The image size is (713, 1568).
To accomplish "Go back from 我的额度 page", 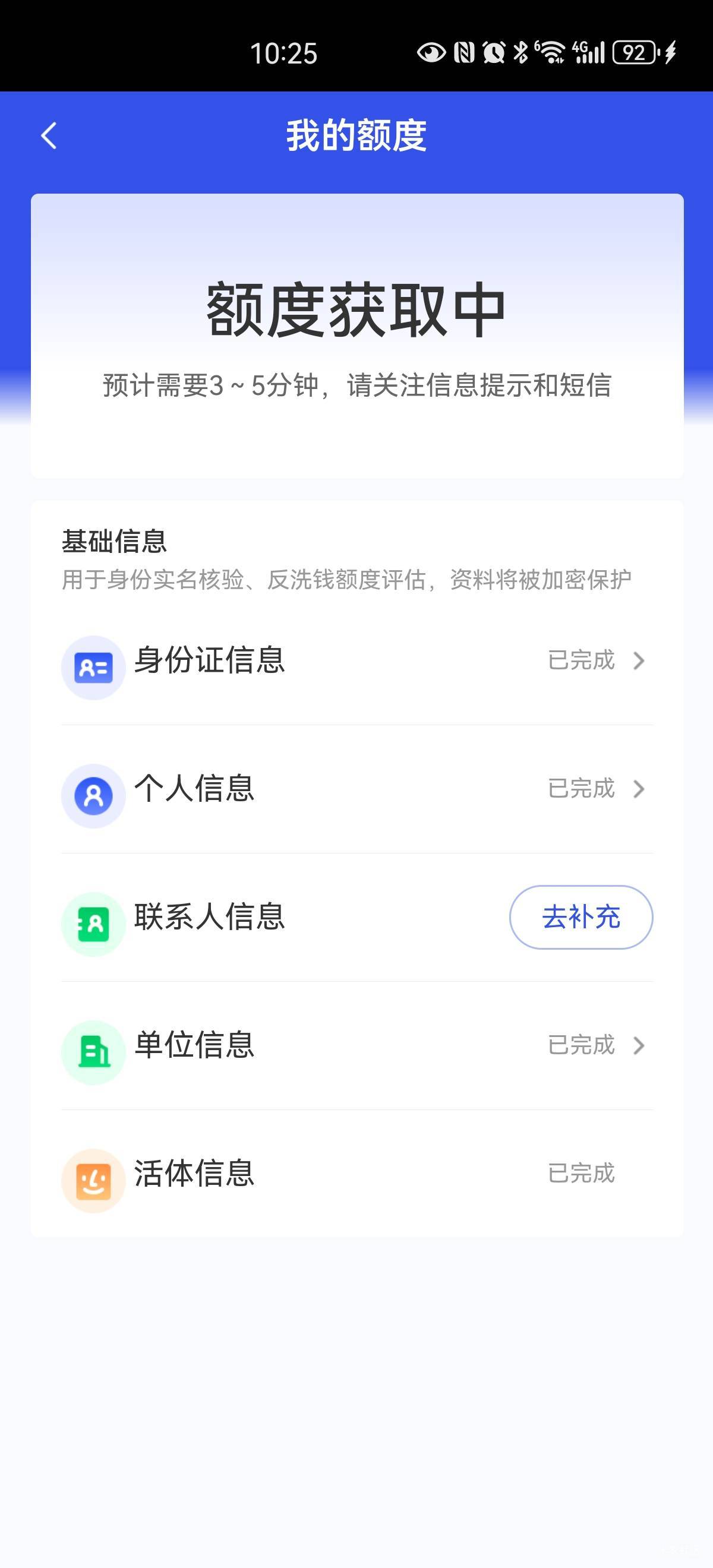I will point(49,135).
